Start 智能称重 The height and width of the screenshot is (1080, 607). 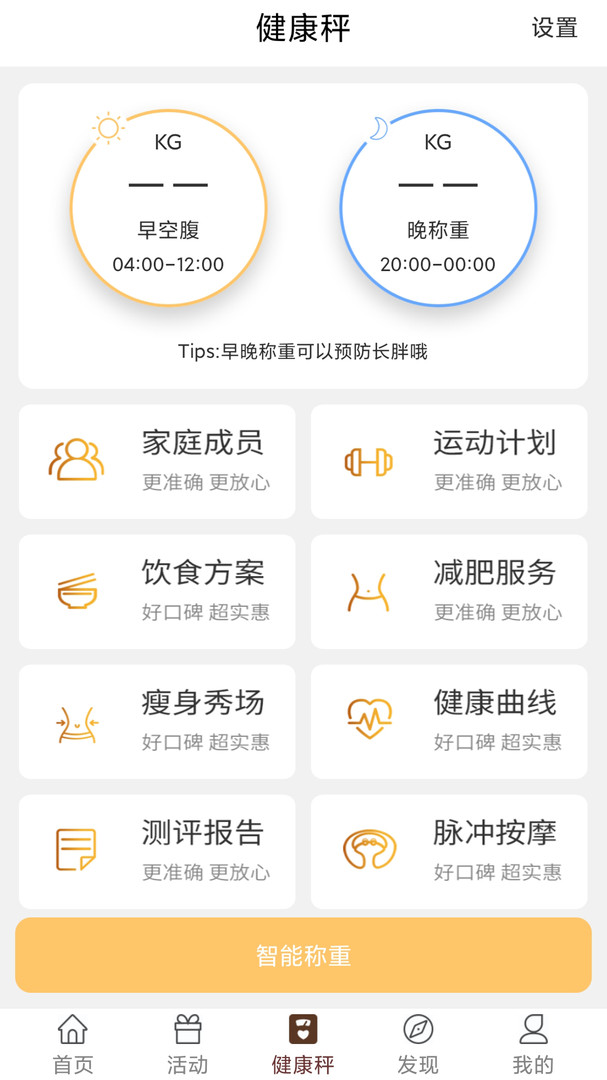[303, 955]
